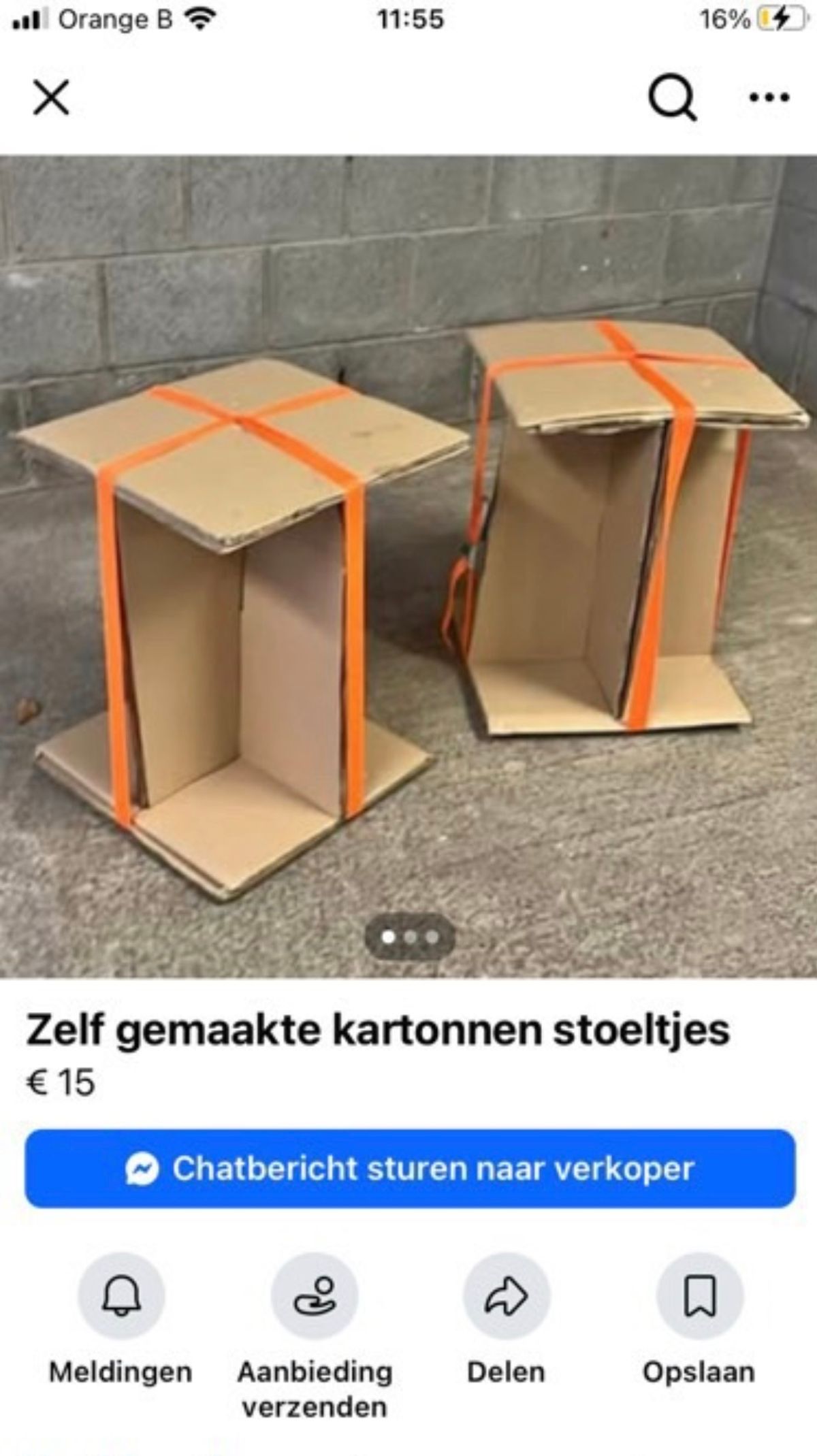This screenshot has height=1456, width=817.
Task: Enable Meldingen for this listing
Action: pos(121,1295)
